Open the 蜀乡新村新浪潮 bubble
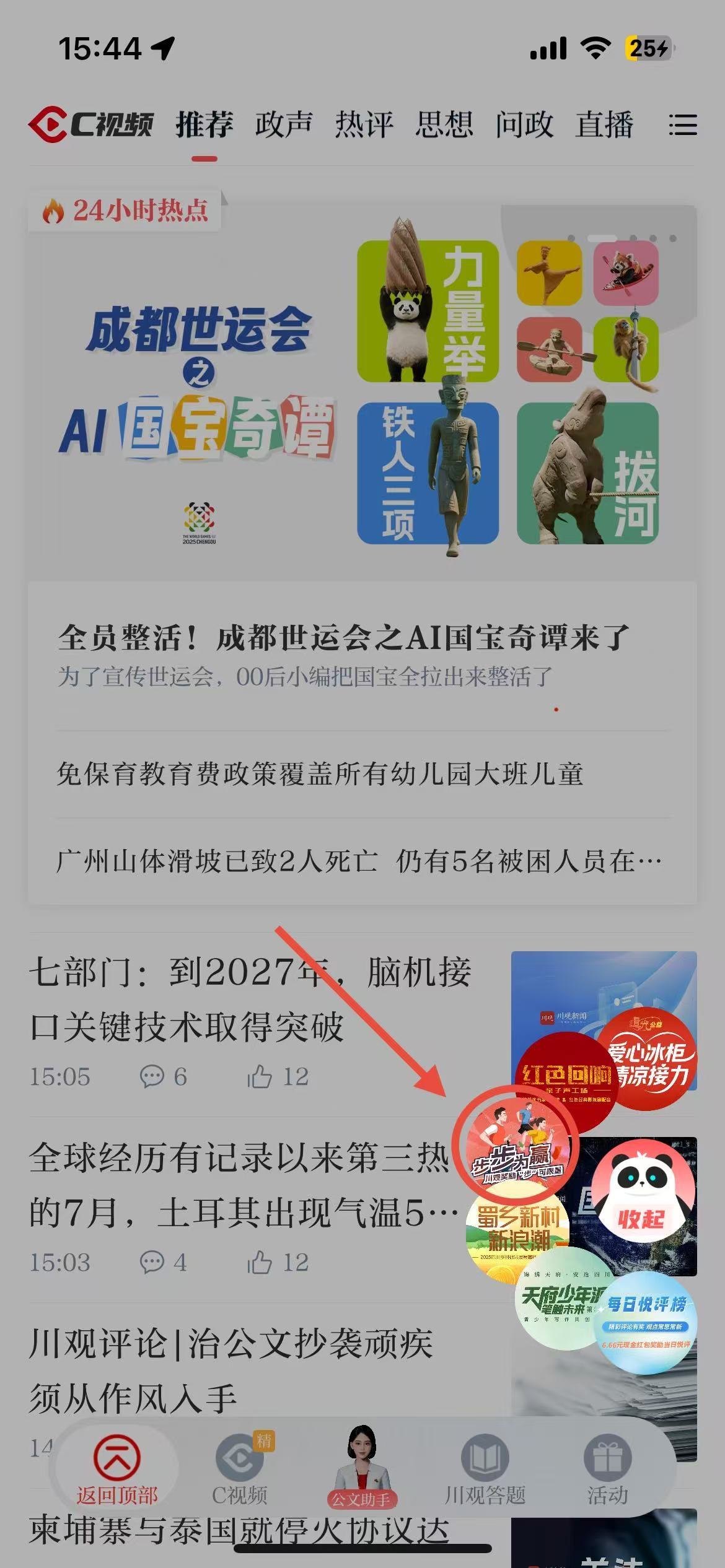This screenshot has width=725, height=1568. (x=517, y=1229)
